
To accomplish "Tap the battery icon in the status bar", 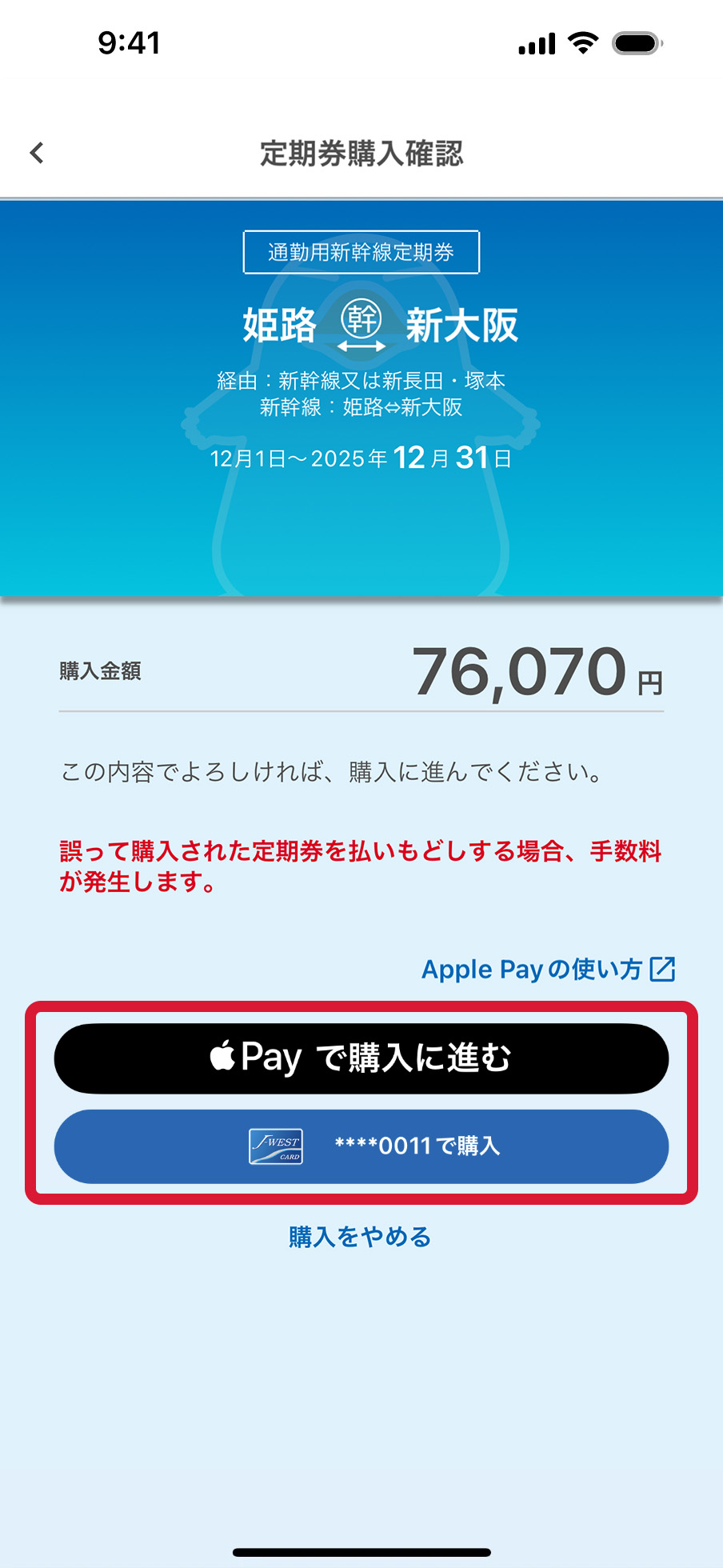I will (635, 42).
